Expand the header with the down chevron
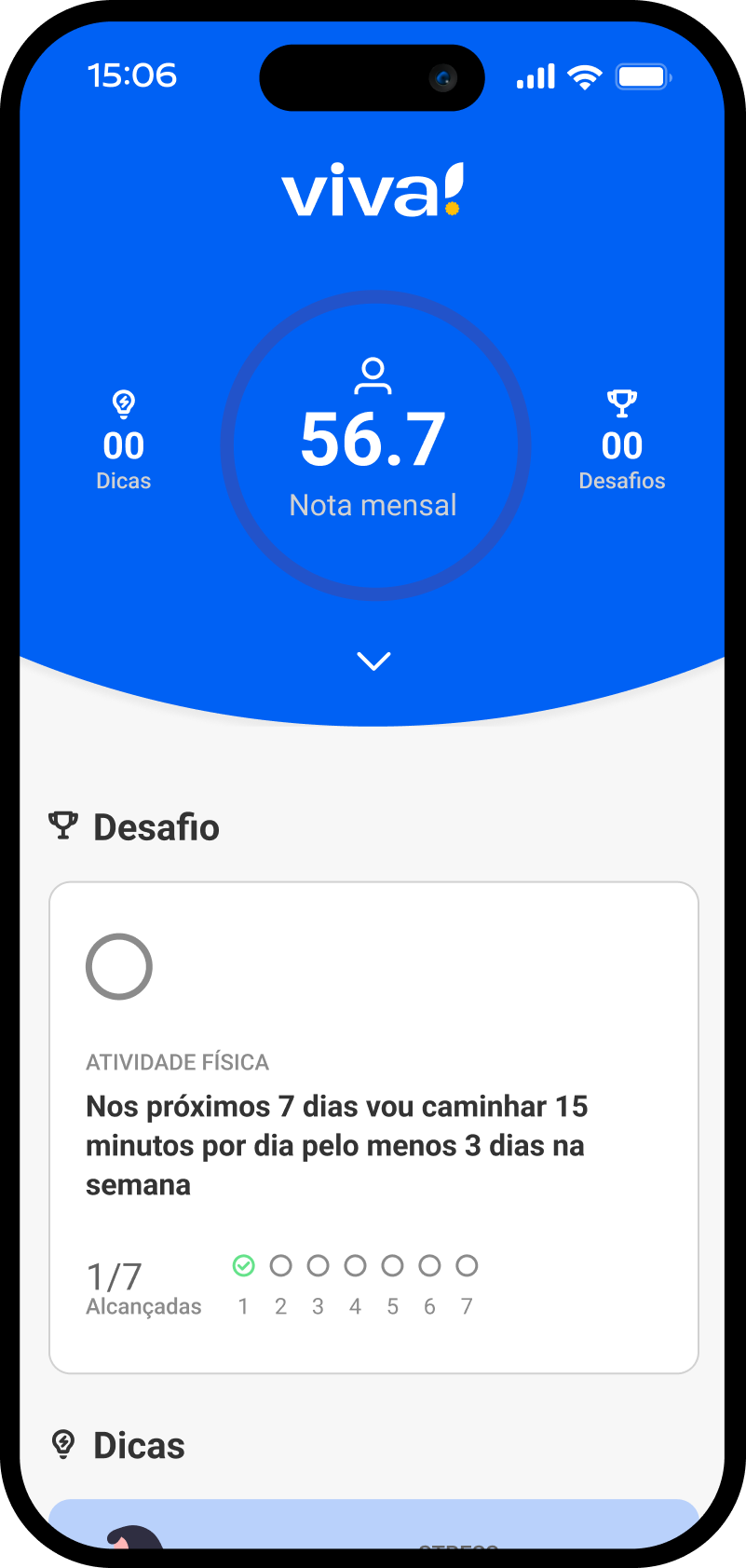The height and width of the screenshot is (1568, 746). (373, 661)
